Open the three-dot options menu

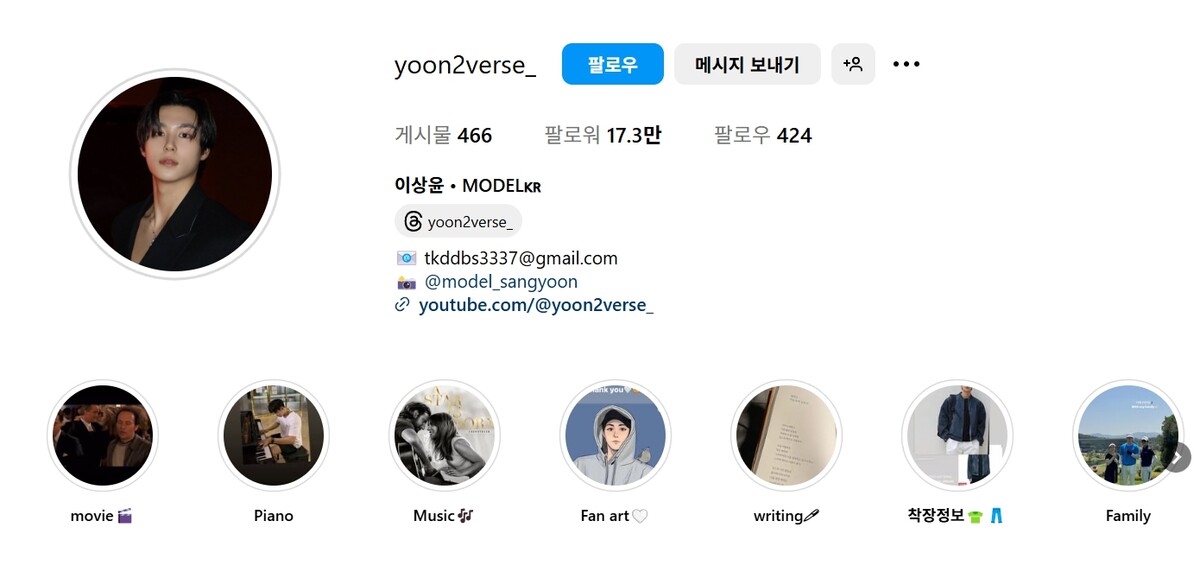[906, 65]
